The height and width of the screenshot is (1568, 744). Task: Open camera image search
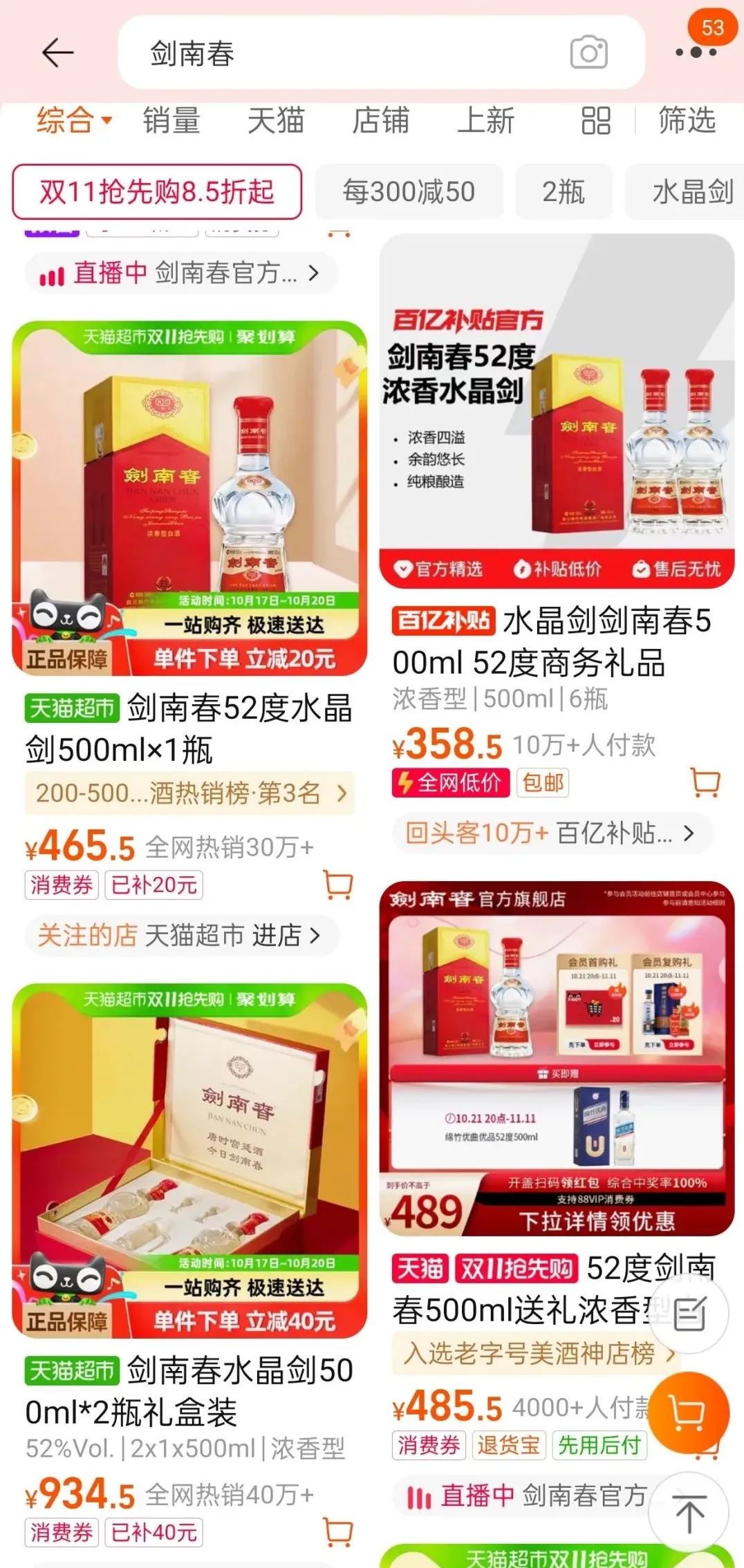(x=588, y=53)
